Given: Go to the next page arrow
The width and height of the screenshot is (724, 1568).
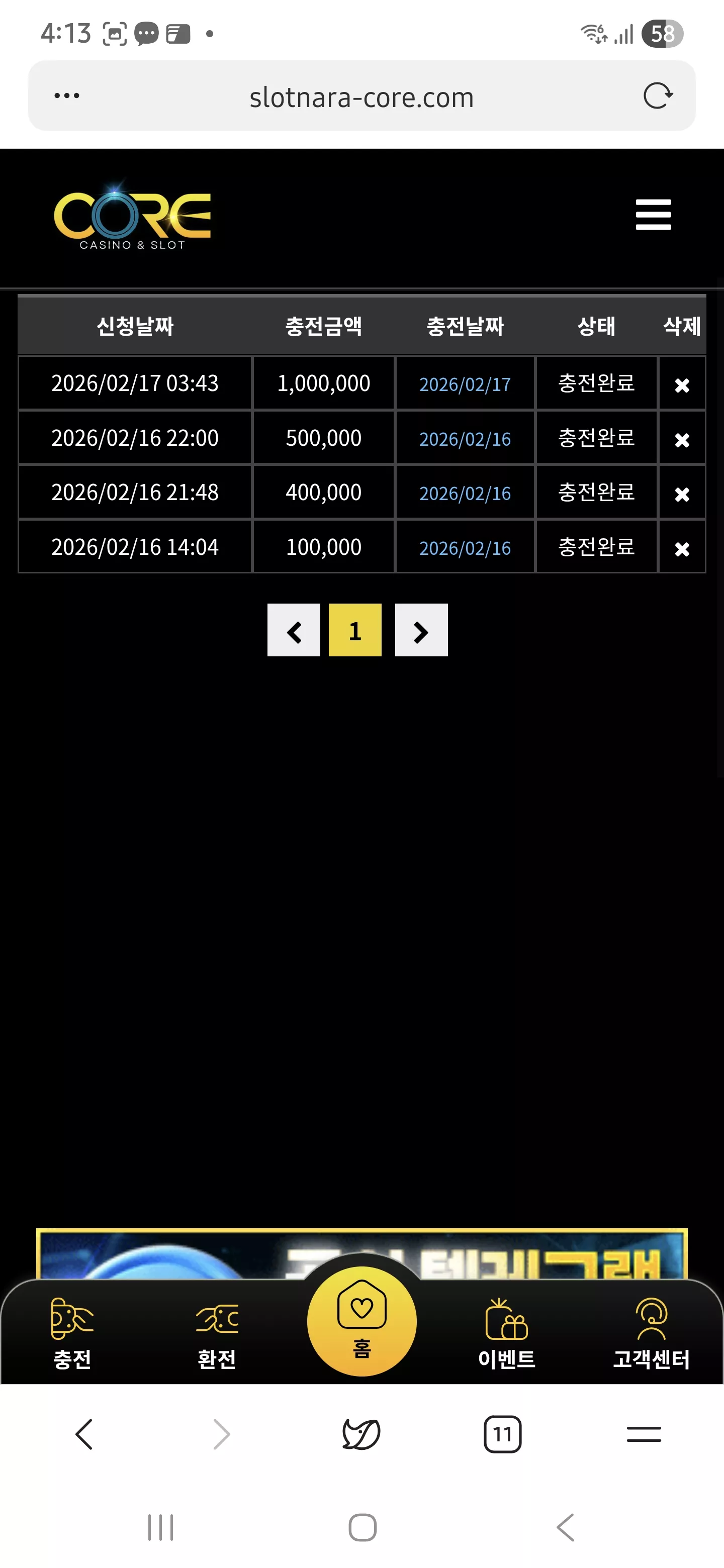Looking at the screenshot, I should 421,630.
